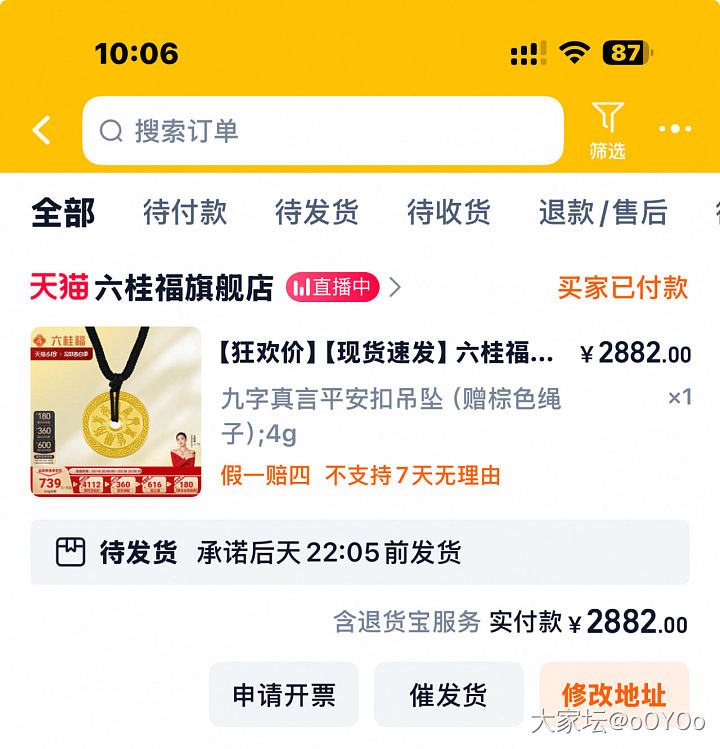Tap 修改地址 to change address
Image resolution: width=720 pixels, height=749 pixels.
pos(613,694)
